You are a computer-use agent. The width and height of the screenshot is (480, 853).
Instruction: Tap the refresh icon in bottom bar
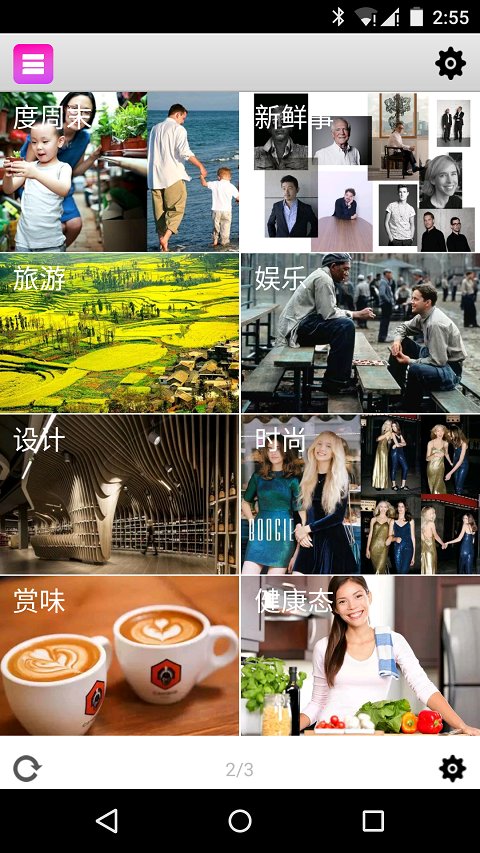click(x=27, y=769)
